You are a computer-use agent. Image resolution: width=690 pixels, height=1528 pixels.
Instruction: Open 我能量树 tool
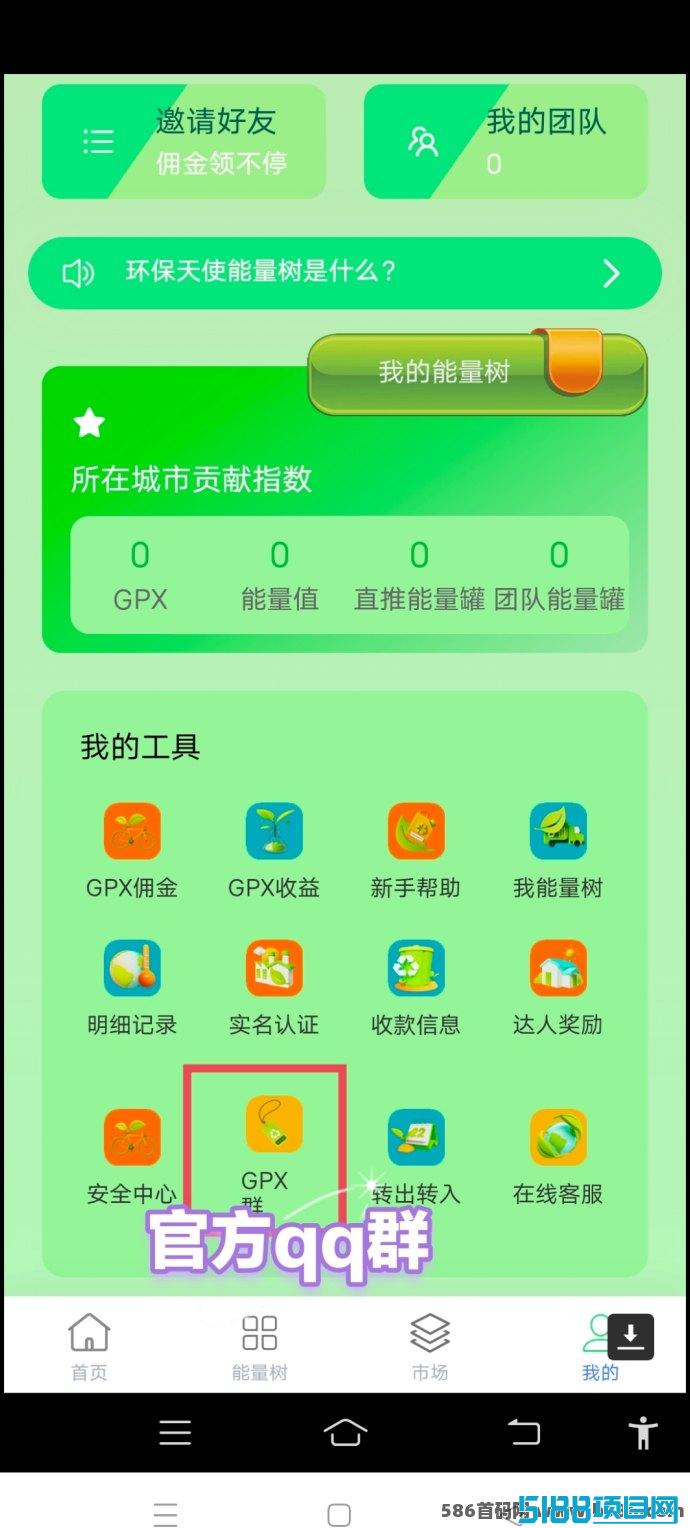tap(558, 850)
